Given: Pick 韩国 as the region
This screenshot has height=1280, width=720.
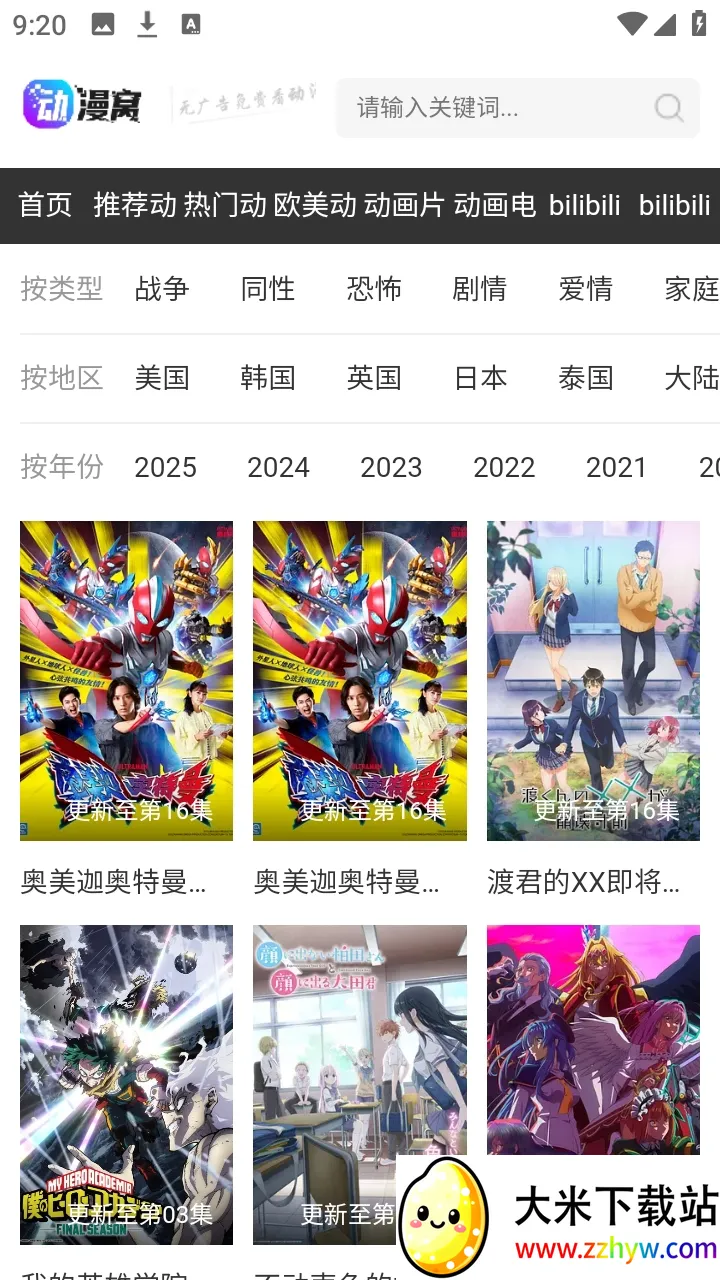Looking at the screenshot, I should (x=268, y=378).
